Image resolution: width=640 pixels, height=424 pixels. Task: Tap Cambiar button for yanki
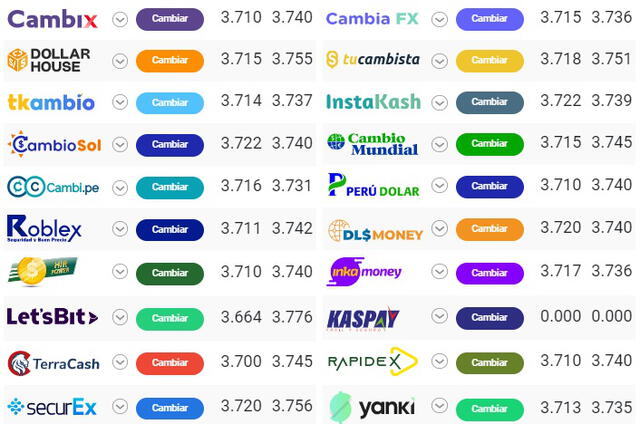489,409
